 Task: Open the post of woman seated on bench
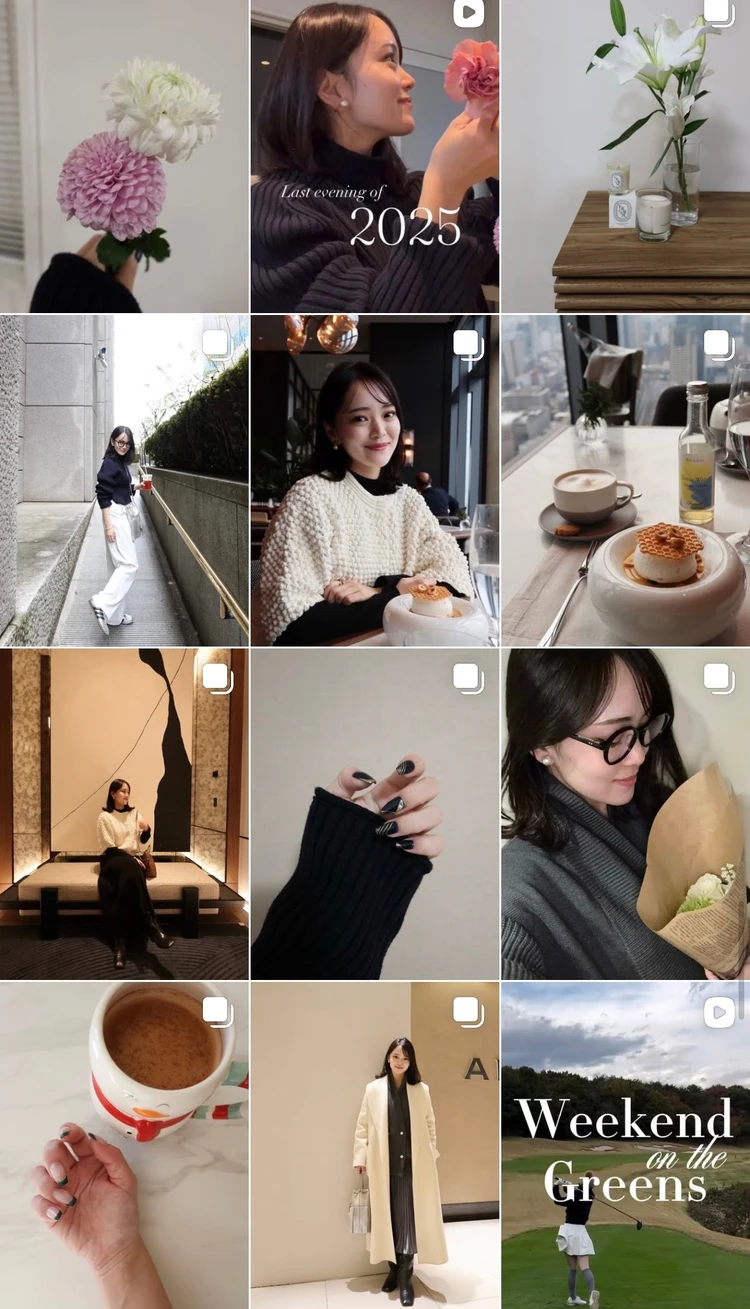(x=124, y=813)
